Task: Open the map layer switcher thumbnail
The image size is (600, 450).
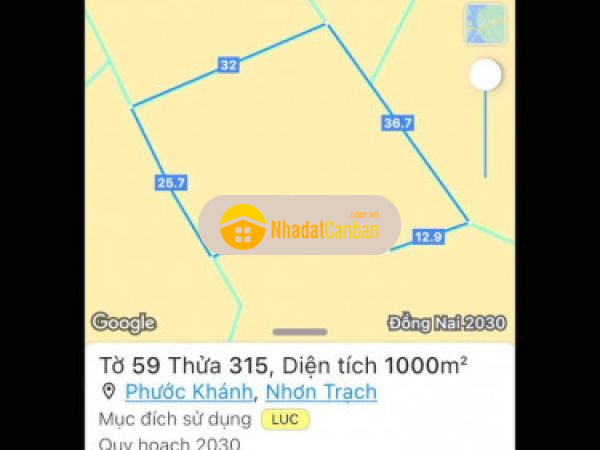Action: [485, 24]
